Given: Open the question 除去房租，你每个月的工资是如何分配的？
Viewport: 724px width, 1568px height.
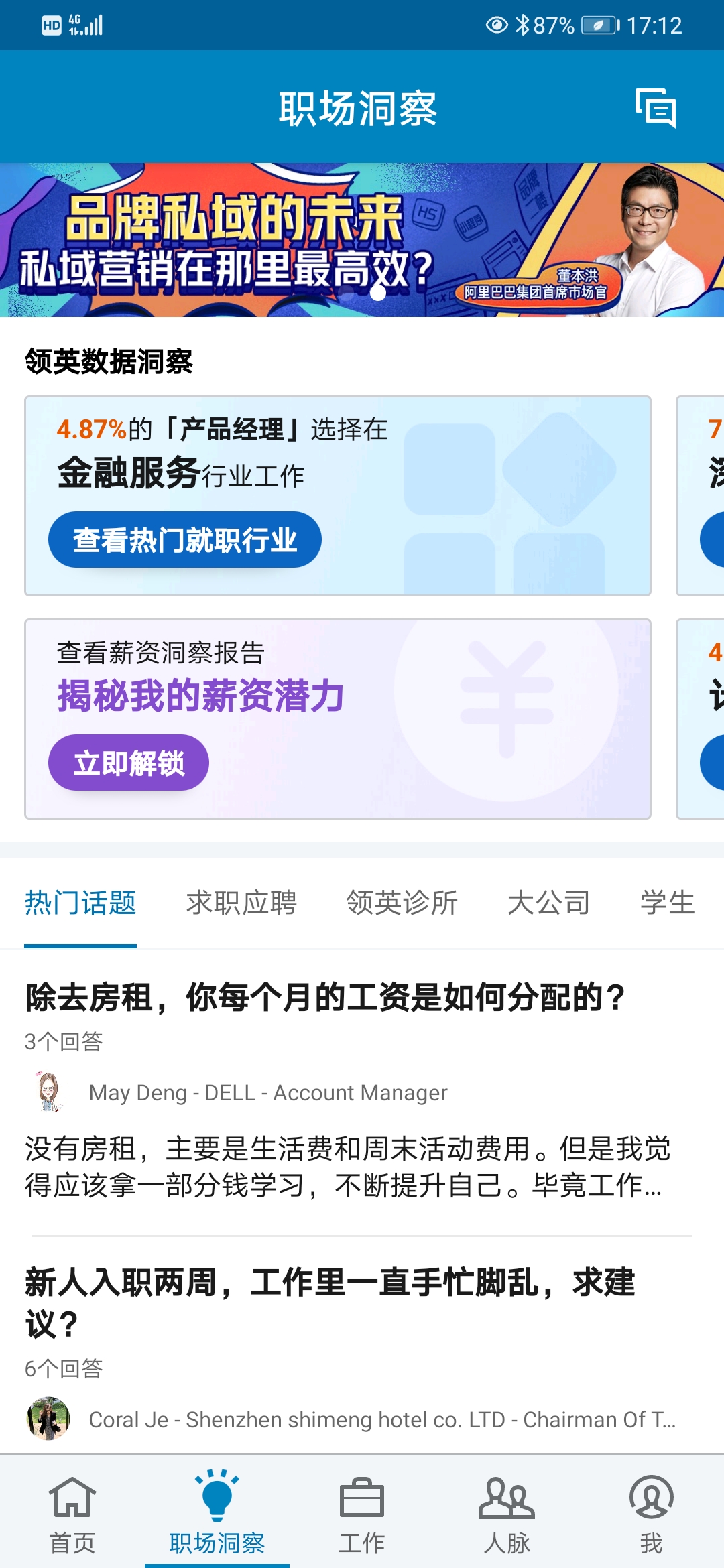Looking at the screenshot, I should pyautogui.click(x=324, y=994).
